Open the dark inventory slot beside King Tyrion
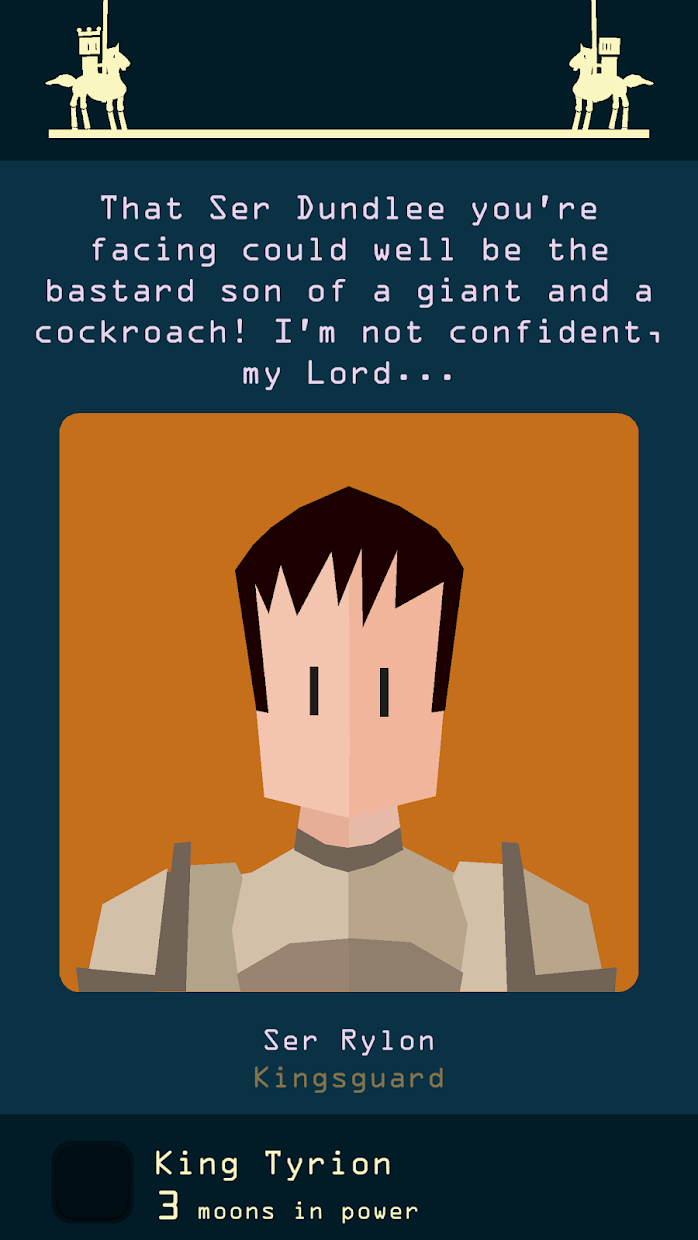Viewport: 698px width, 1240px height. tap(92, 1182)
